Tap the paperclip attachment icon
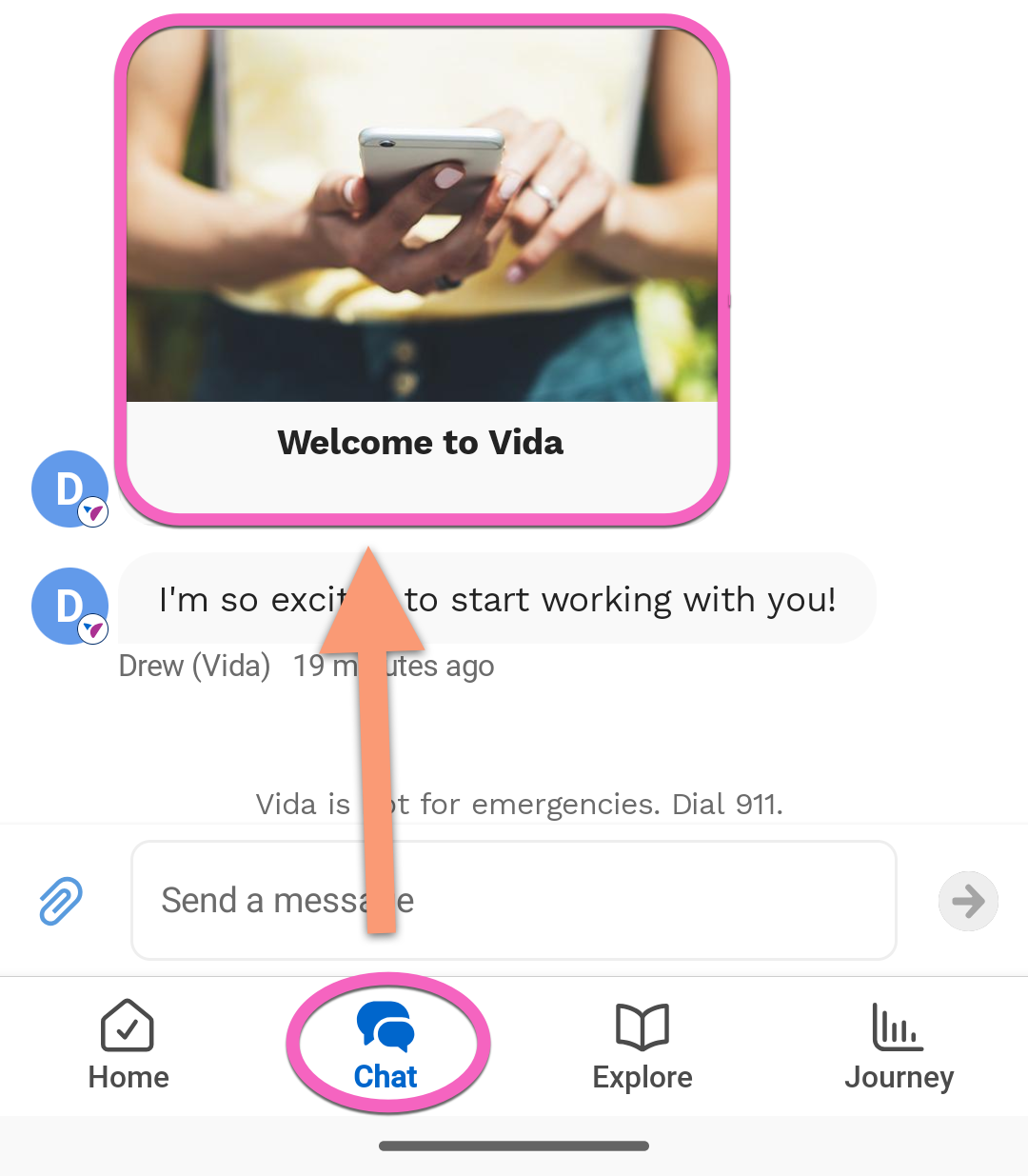The width and height of the screenshot is (1028, 1176). point(61,901)
